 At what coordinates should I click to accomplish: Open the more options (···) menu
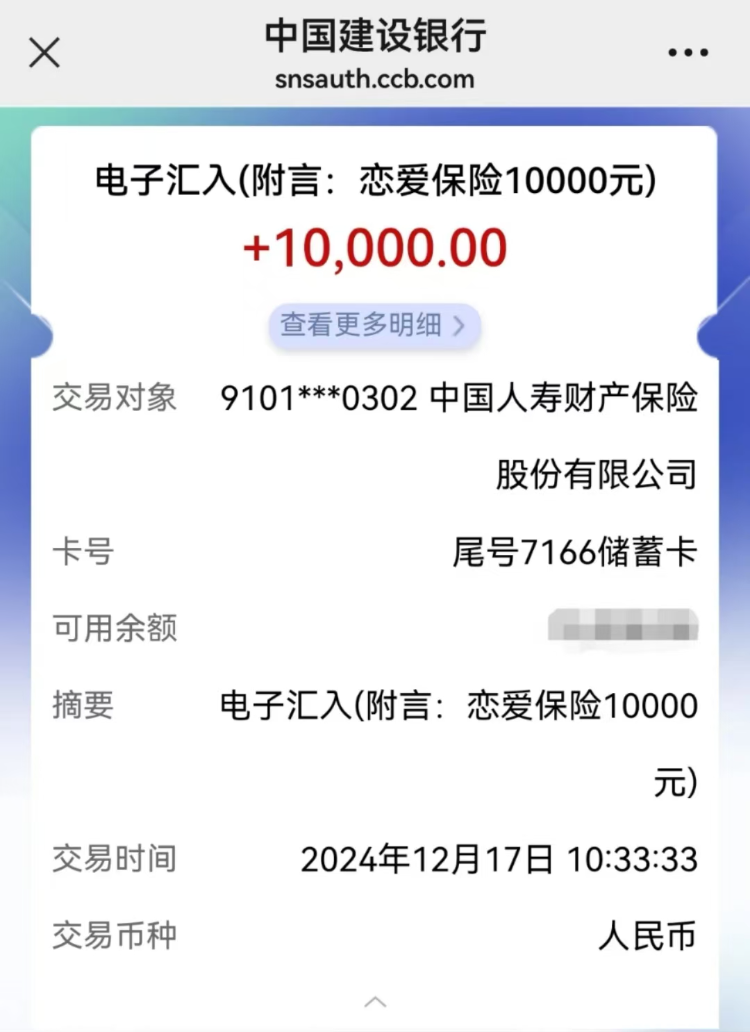687,52
